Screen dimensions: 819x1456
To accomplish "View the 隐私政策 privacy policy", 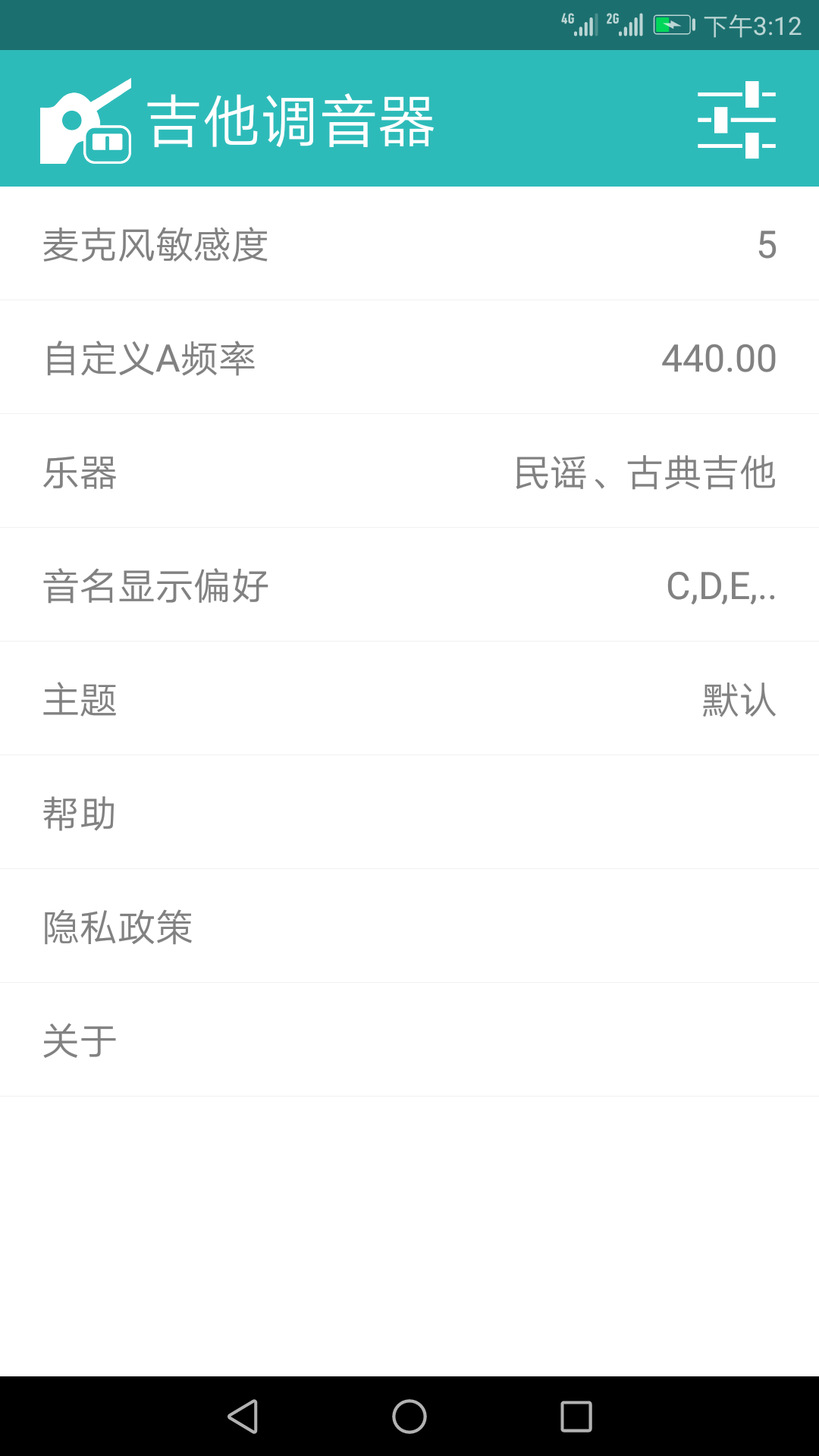I will (x=409, y=925).
